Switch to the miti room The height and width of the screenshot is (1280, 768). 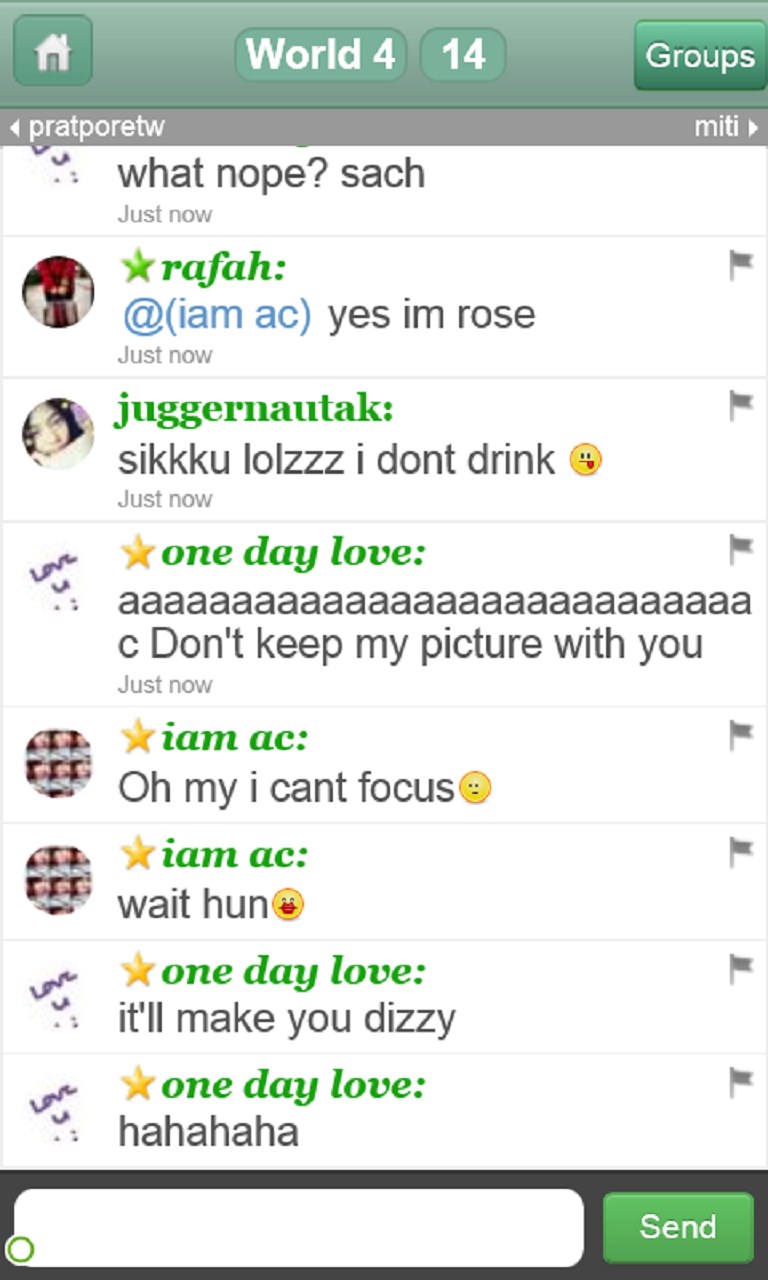(726, 127)
